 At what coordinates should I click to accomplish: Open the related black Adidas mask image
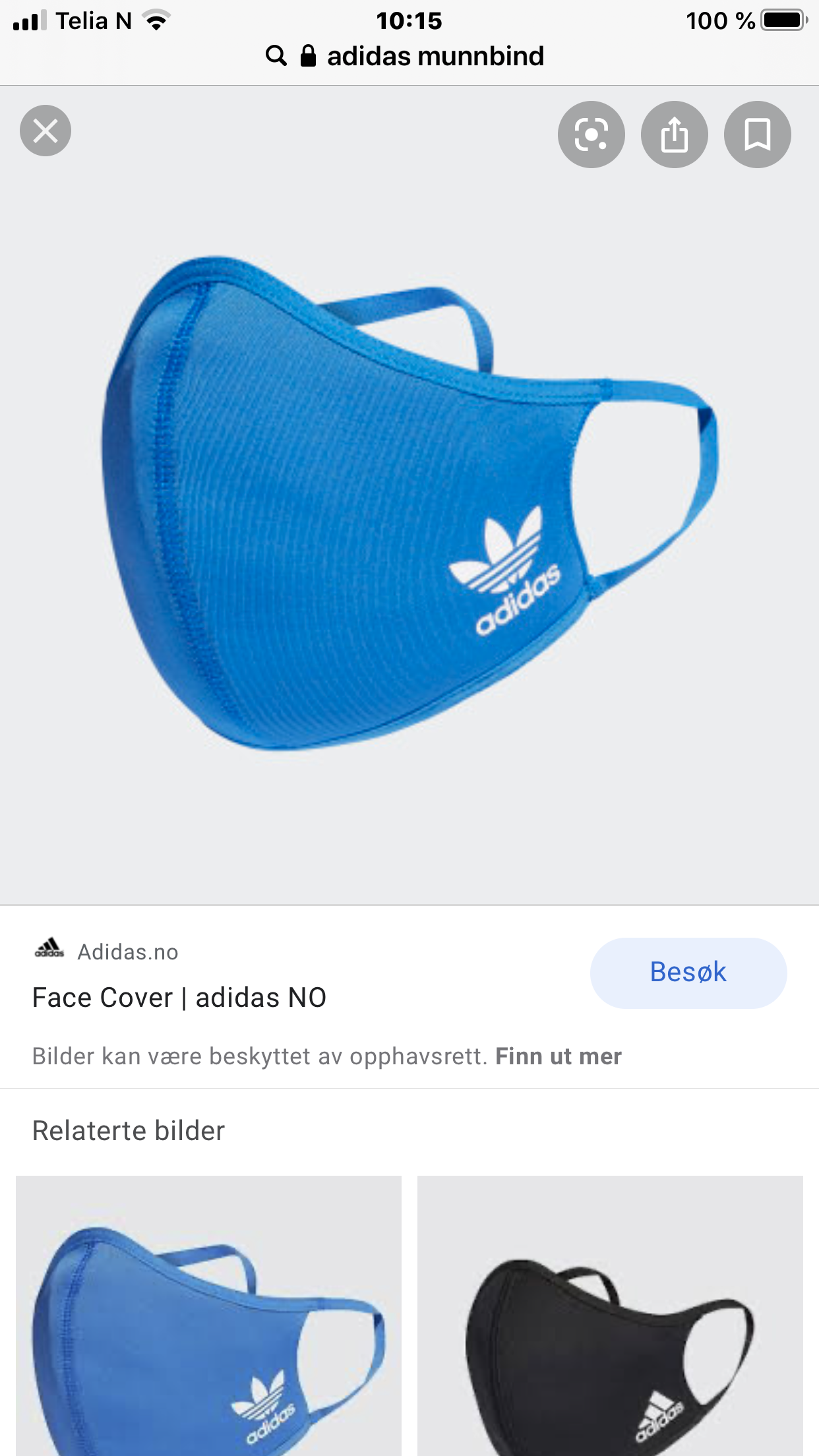[610, 1316]
